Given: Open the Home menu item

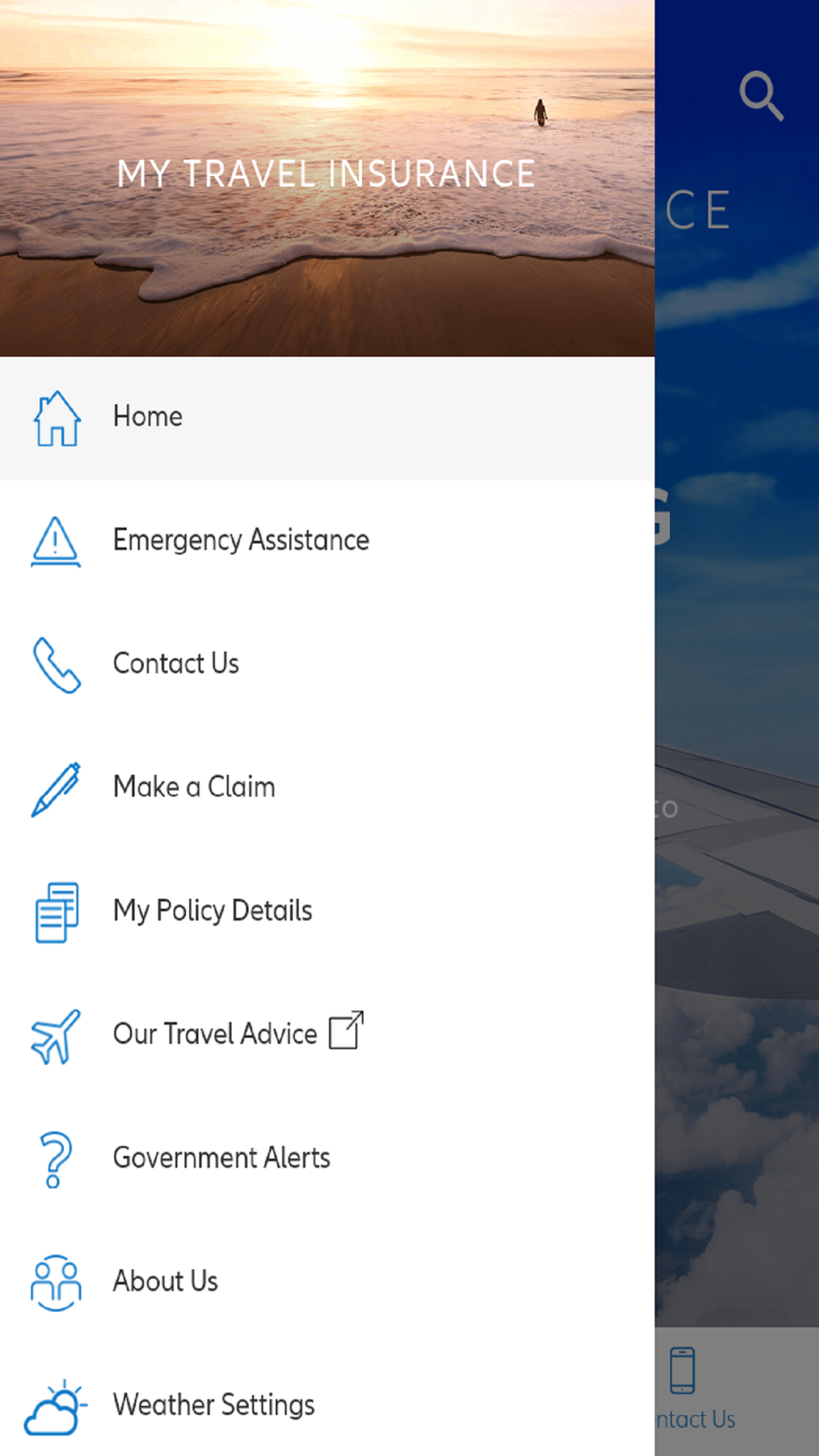Looking at the screenshot, I should [147, 417].
